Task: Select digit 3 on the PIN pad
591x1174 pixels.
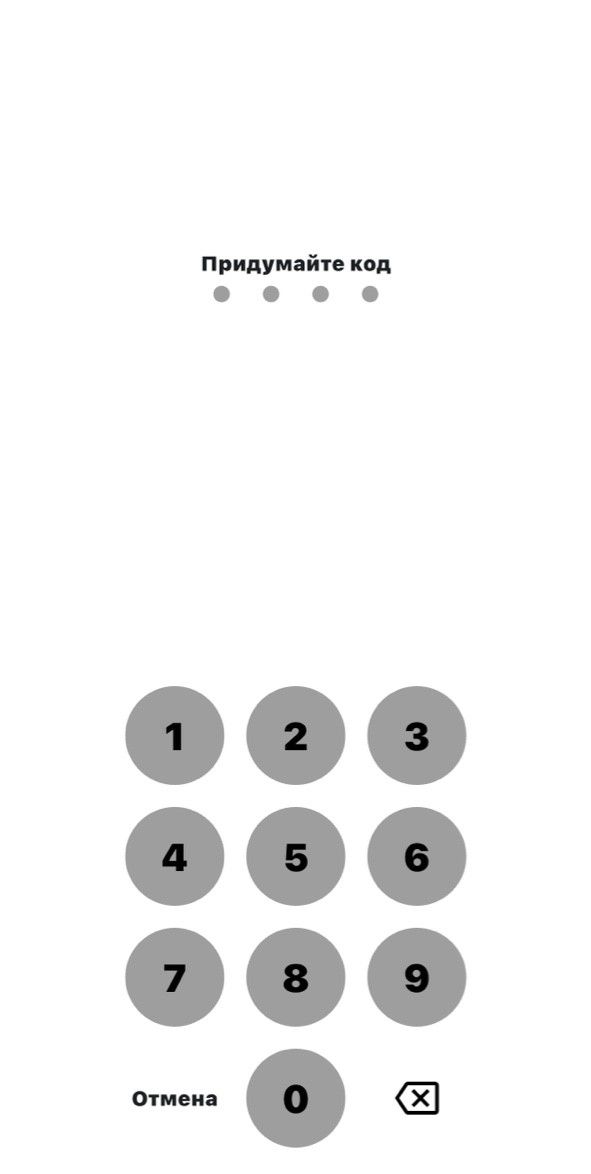Action: tap(416, 735)
